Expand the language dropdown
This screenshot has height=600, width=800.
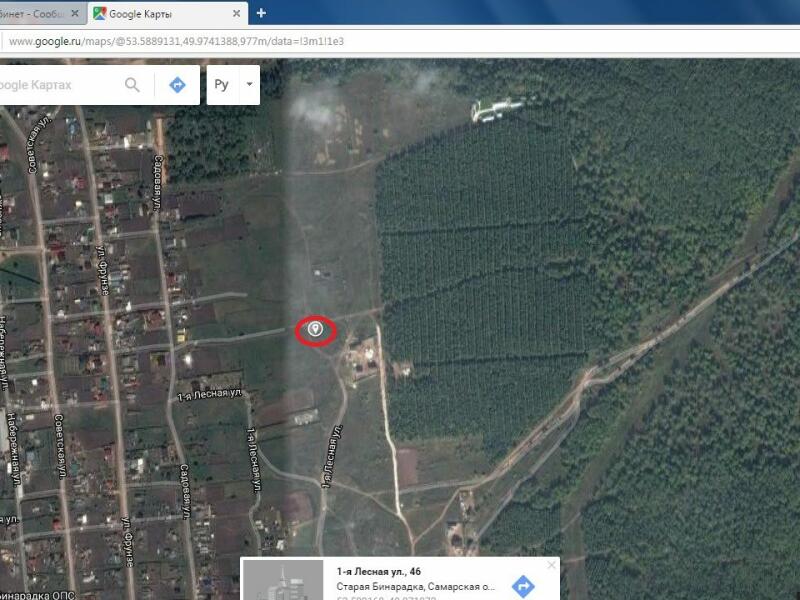248,85
